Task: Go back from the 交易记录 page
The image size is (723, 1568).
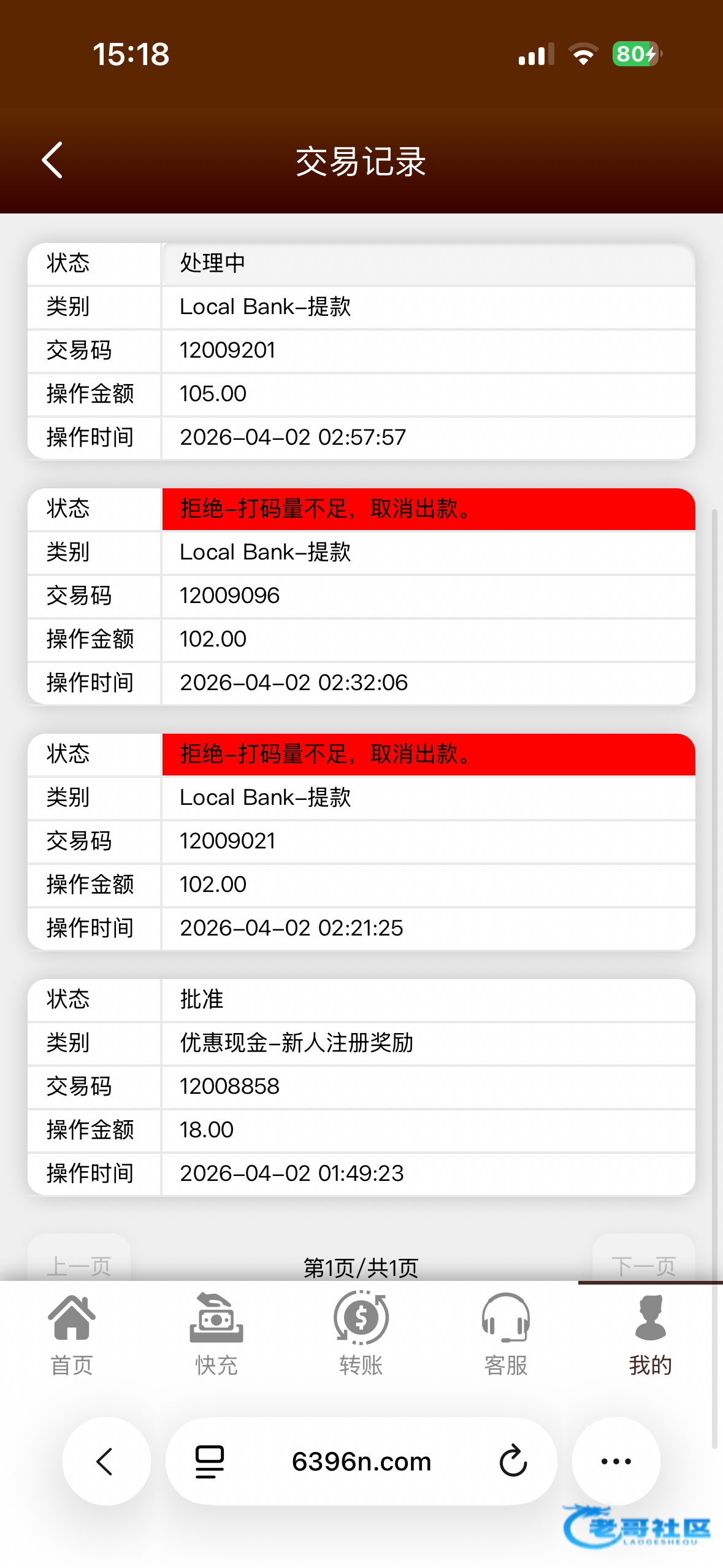Action: click(x=53, y=161)
